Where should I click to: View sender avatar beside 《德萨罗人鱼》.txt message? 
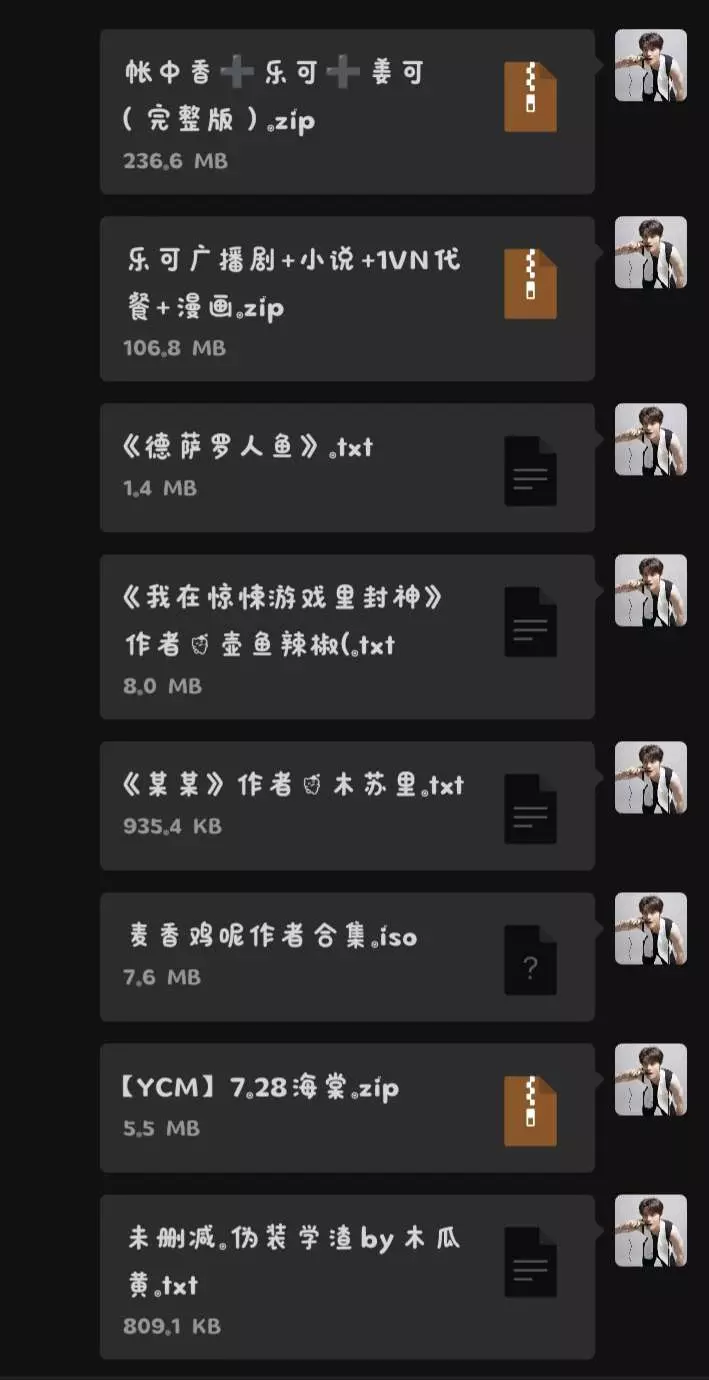pos(650,439)
